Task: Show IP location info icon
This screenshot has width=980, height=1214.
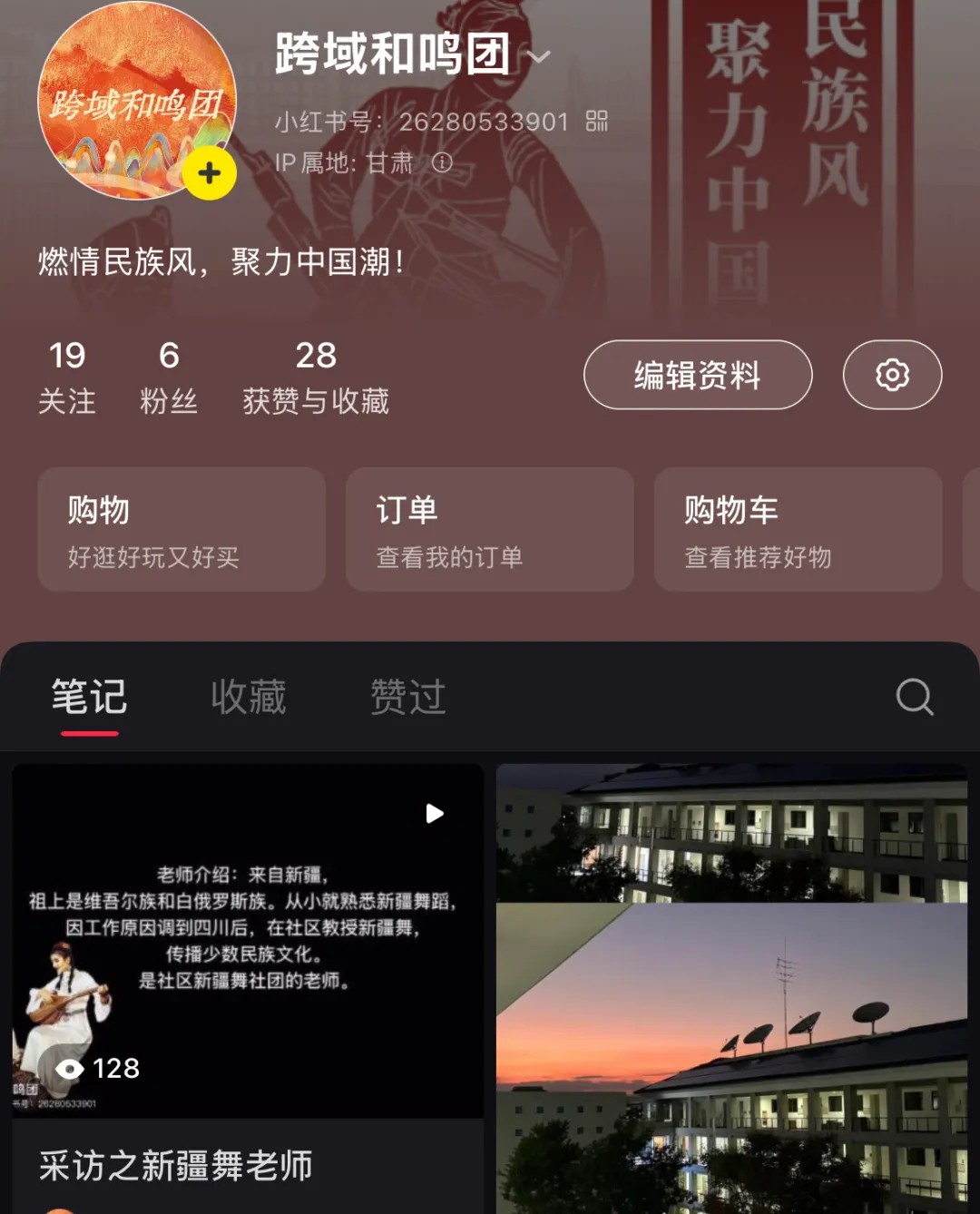Action: pos(442,162)
